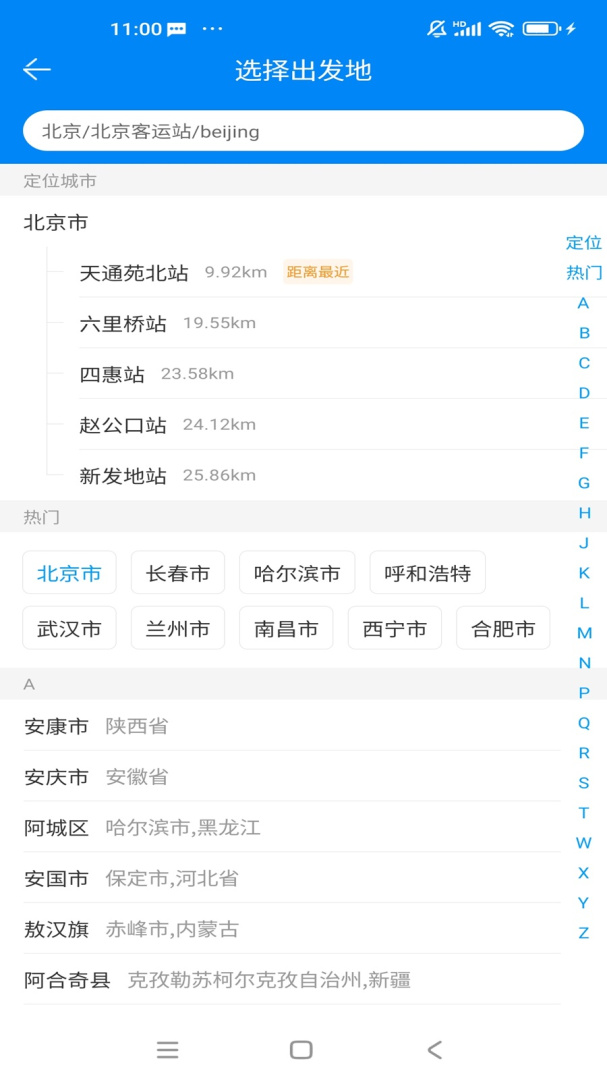
Task: Tap the departure search field
Action: [302, 131]
